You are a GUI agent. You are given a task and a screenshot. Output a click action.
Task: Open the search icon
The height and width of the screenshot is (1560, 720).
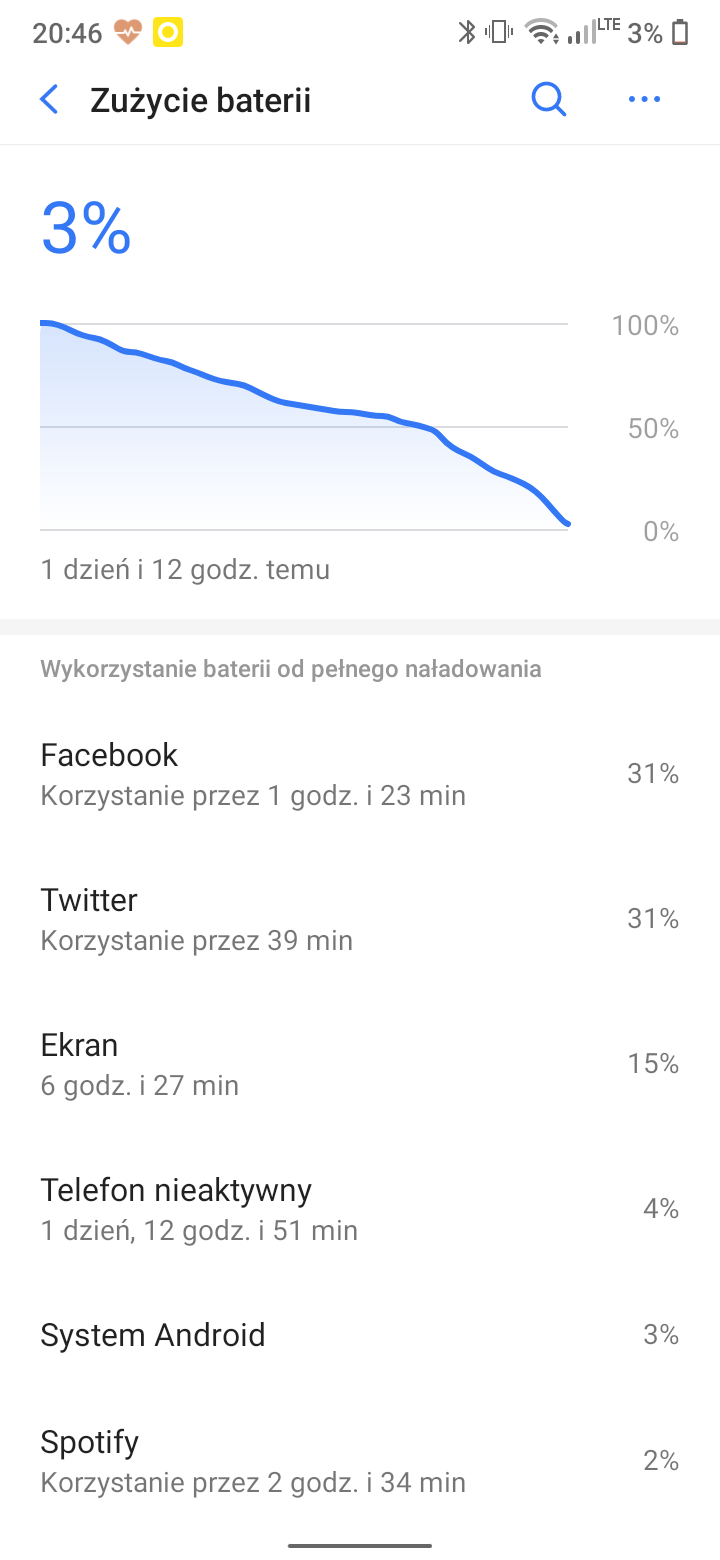pyautogui.click(x=548, y=100)
